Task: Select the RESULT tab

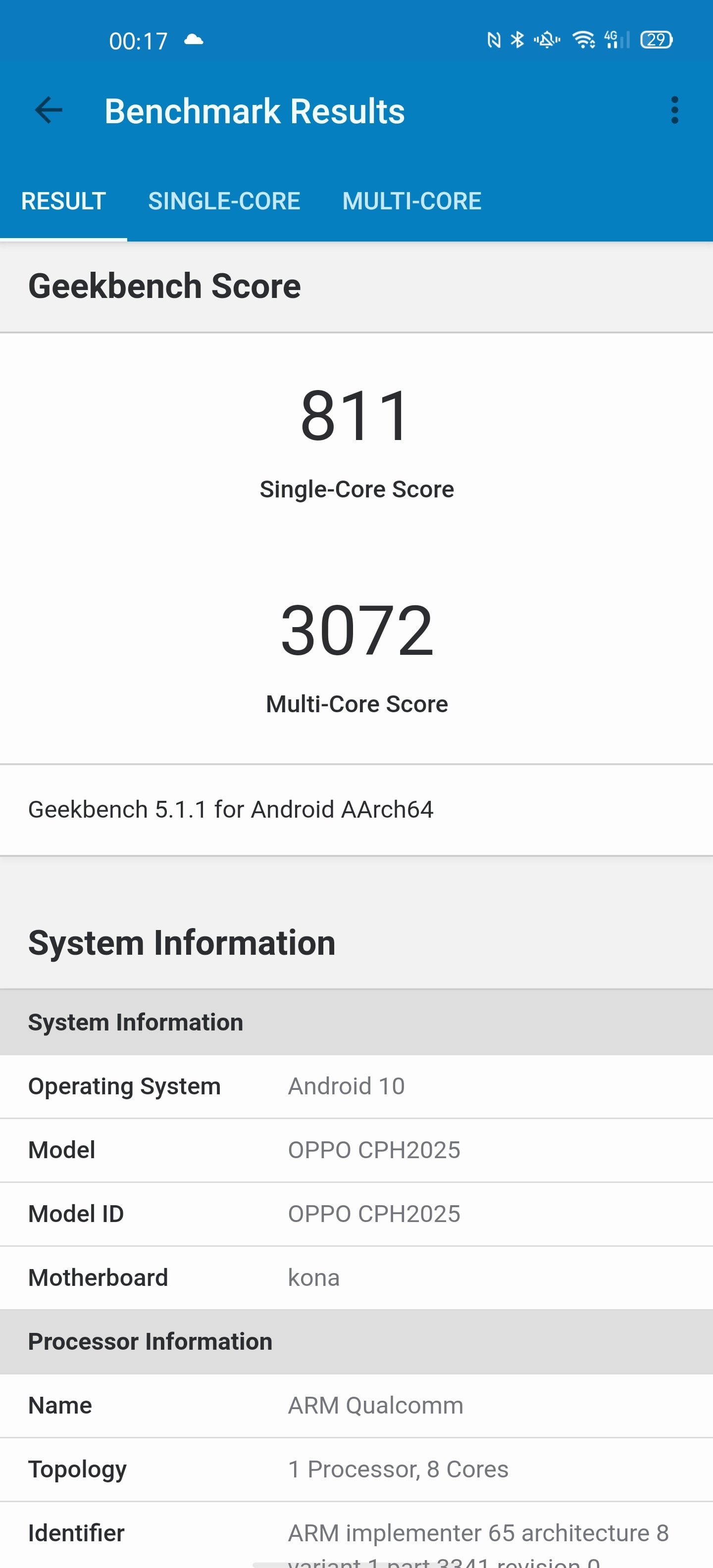Action: [x=63, y=201]
